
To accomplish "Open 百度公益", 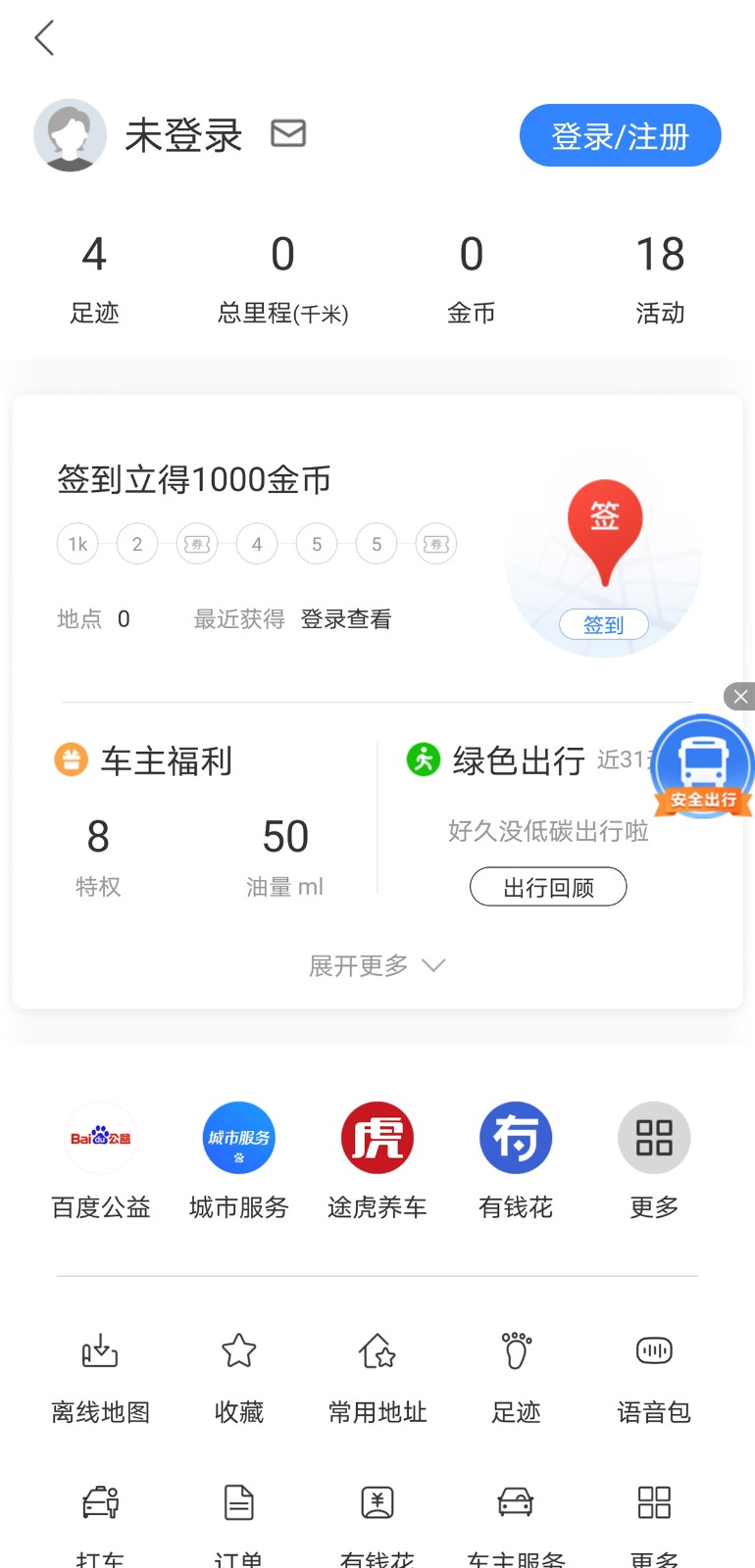I will coord(101,1160).
